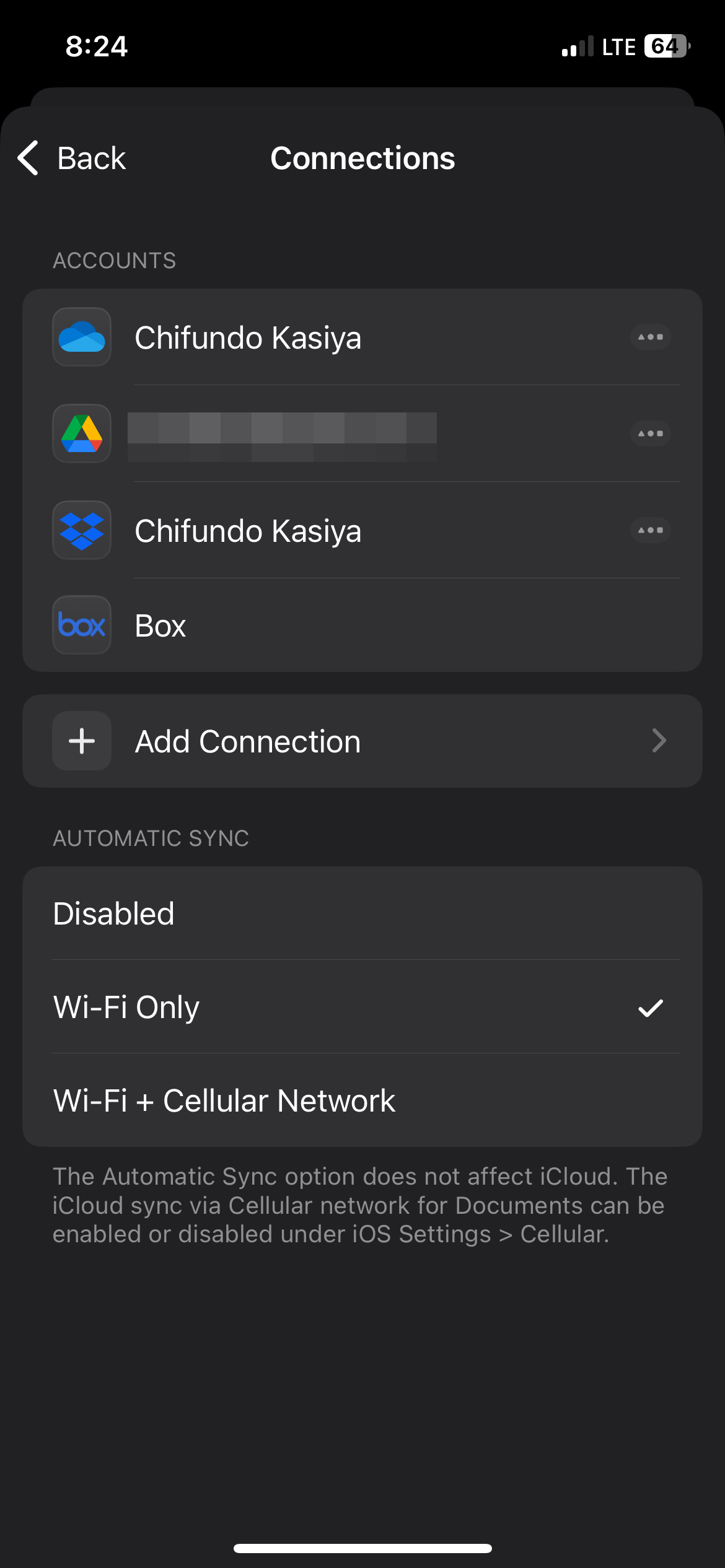The image size is (725, 1568).
Task: Open the Dropbox account Chifundo Kasiya
Action: (248, 531)
